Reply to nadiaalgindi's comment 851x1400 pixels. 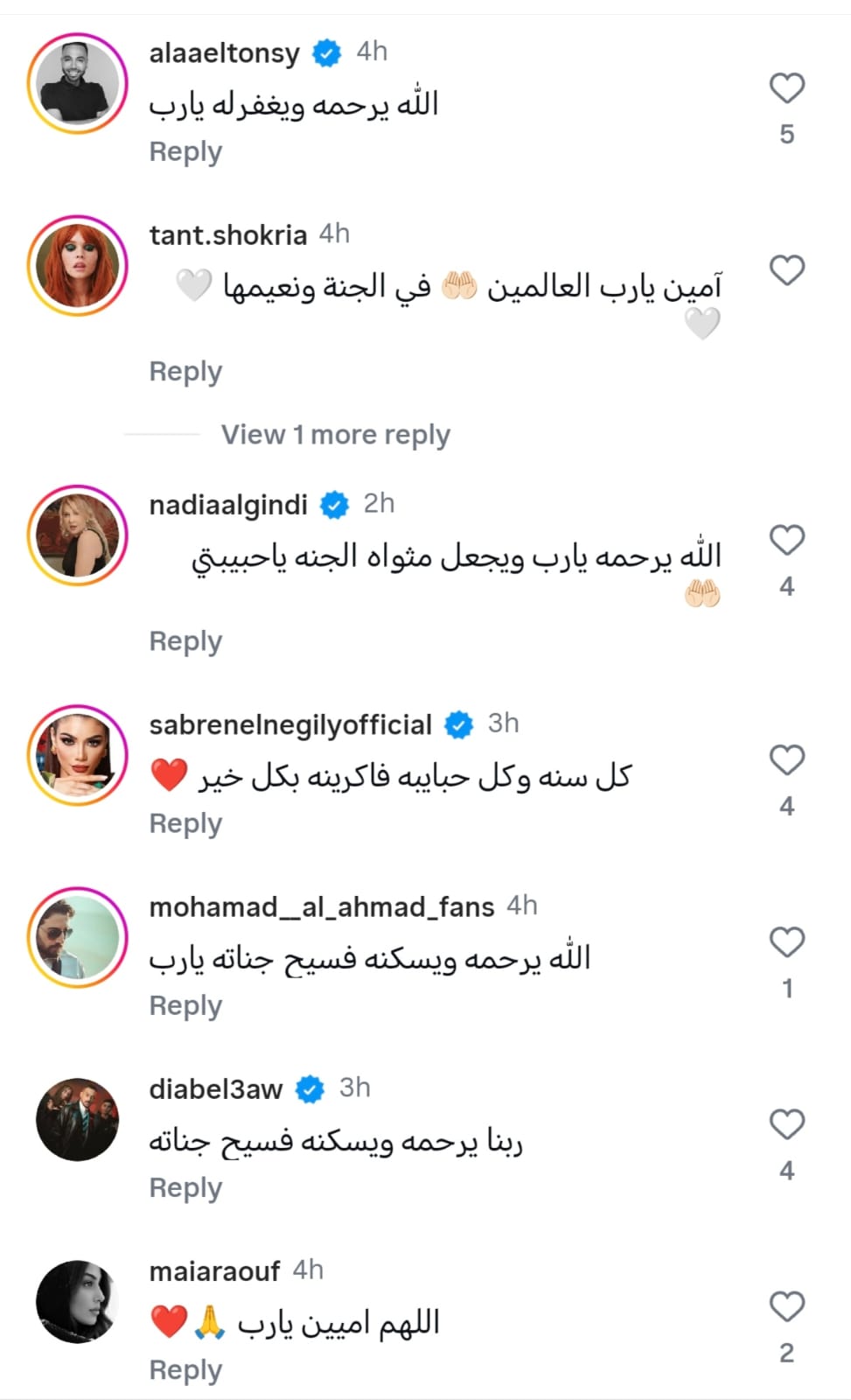(x=185, y=640)
